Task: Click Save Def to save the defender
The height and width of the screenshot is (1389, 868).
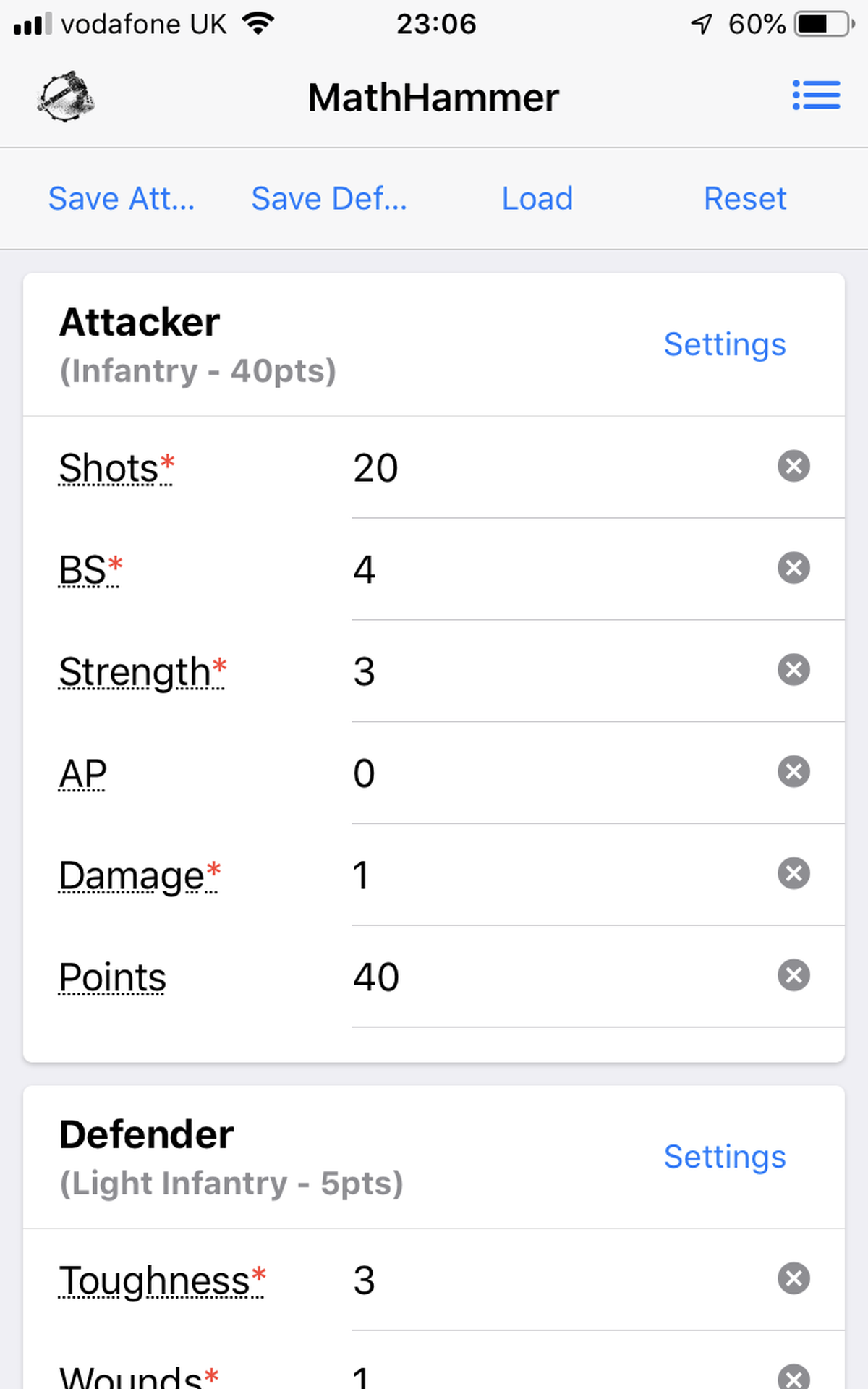Action: click(329, 198)
